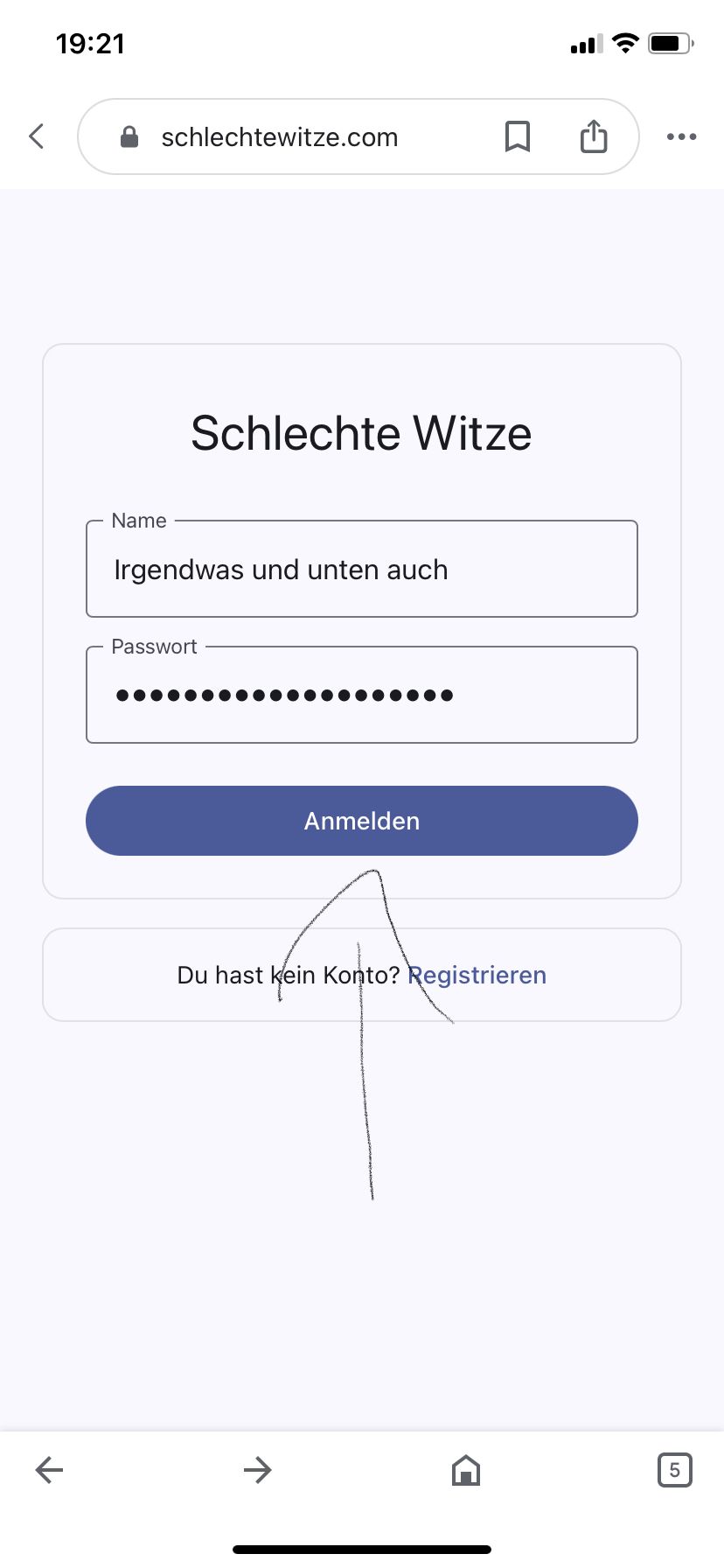The width and height of the screenshot is (724, 1568).
Task: Tap the browser back chevron
Action: point(37,136)
